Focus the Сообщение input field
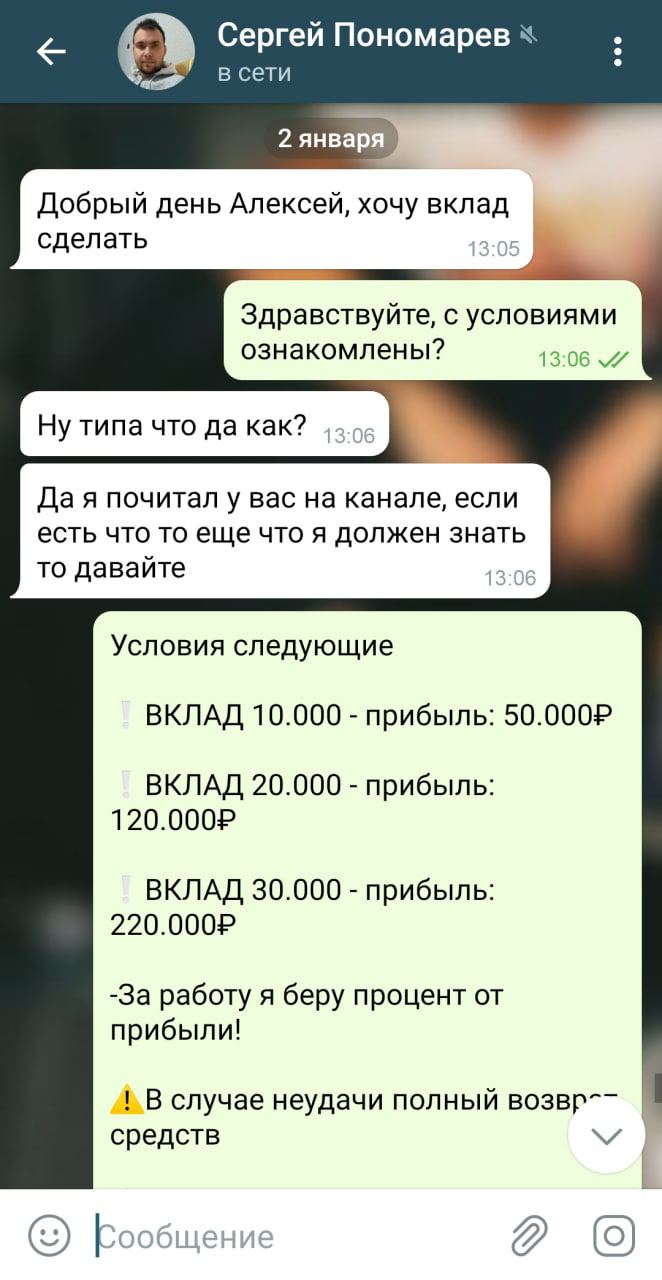This screenshot has width=662, height=1280. tap(290, 1236)
